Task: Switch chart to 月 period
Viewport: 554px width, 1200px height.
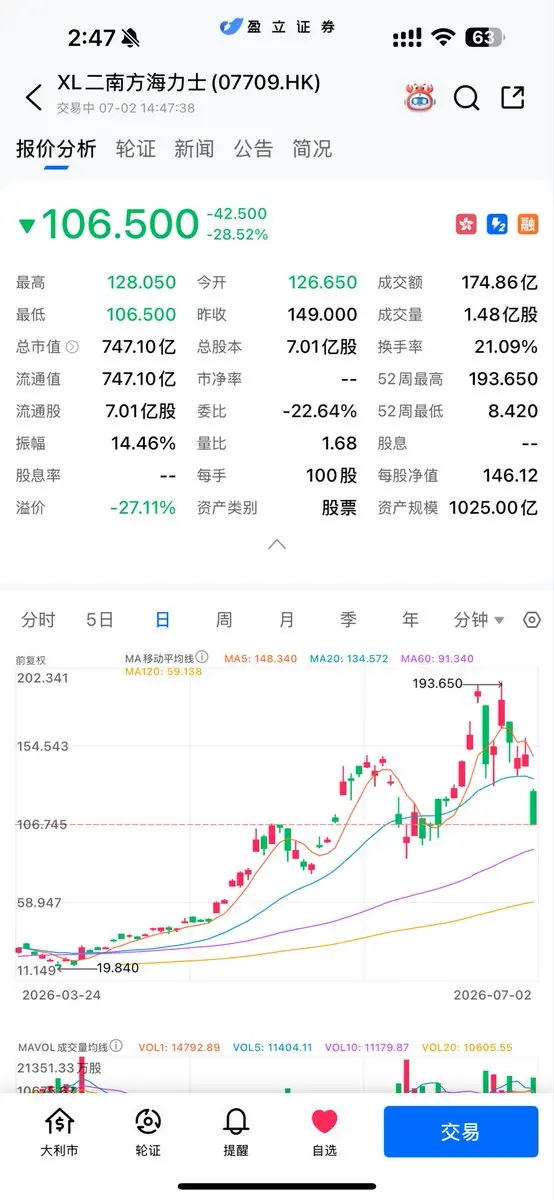Action: tap(286, 620)
